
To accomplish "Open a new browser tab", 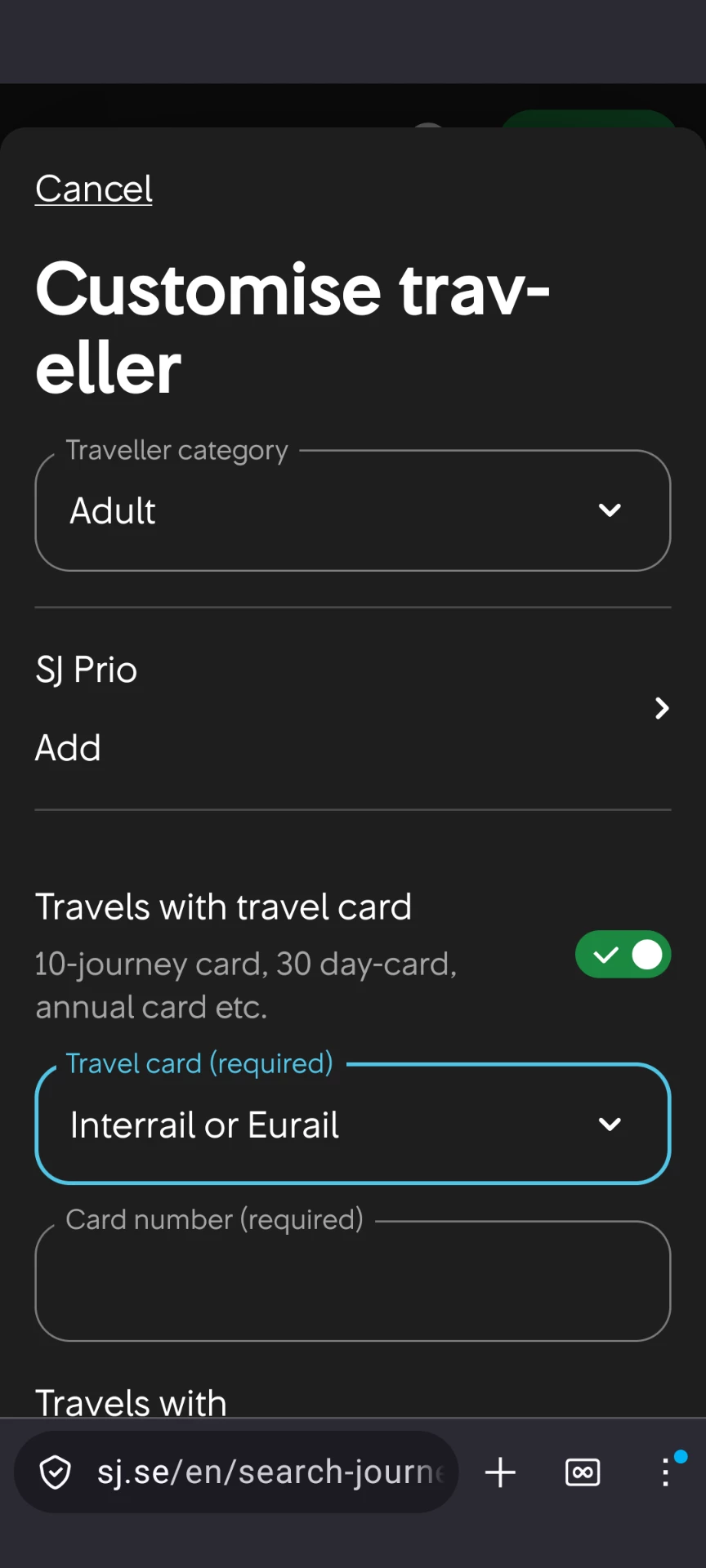I will pyautogui.click(x=500, y=1472).
